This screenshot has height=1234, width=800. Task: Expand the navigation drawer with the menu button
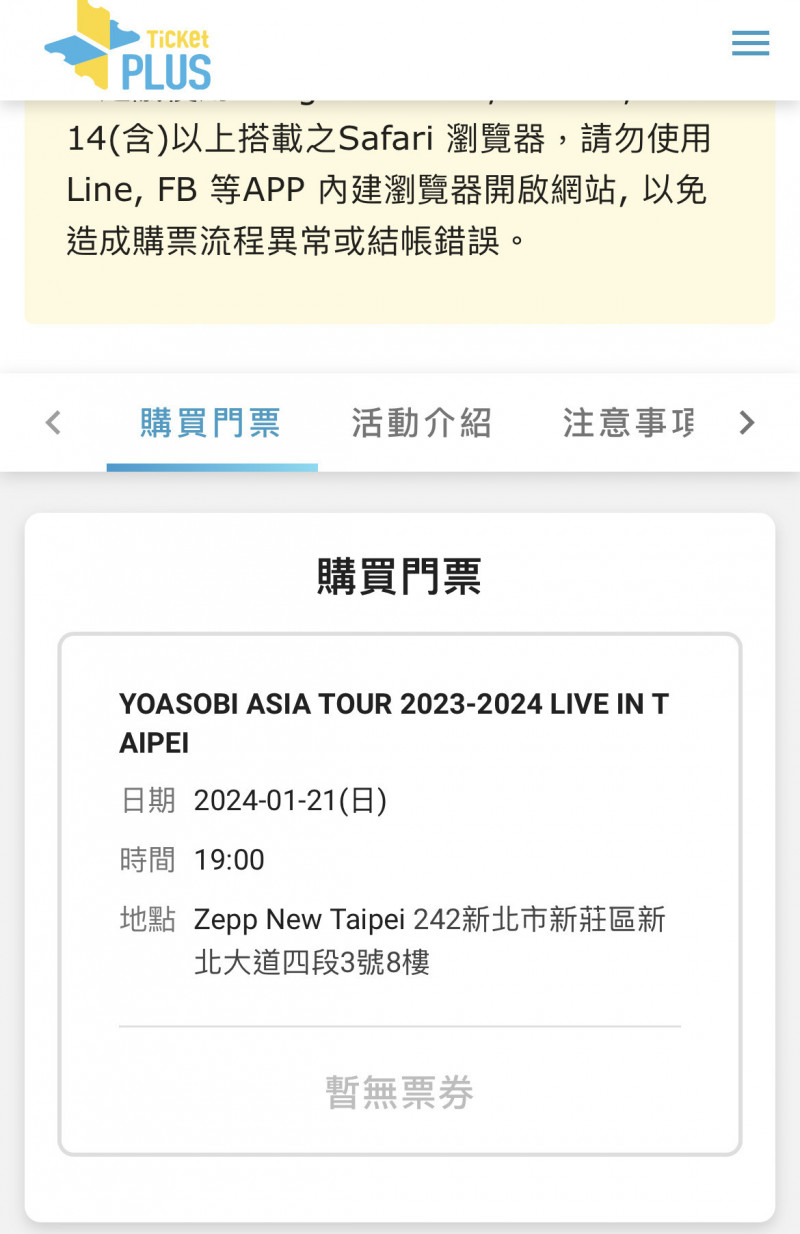pyautogui.click(x=750, y=43)
